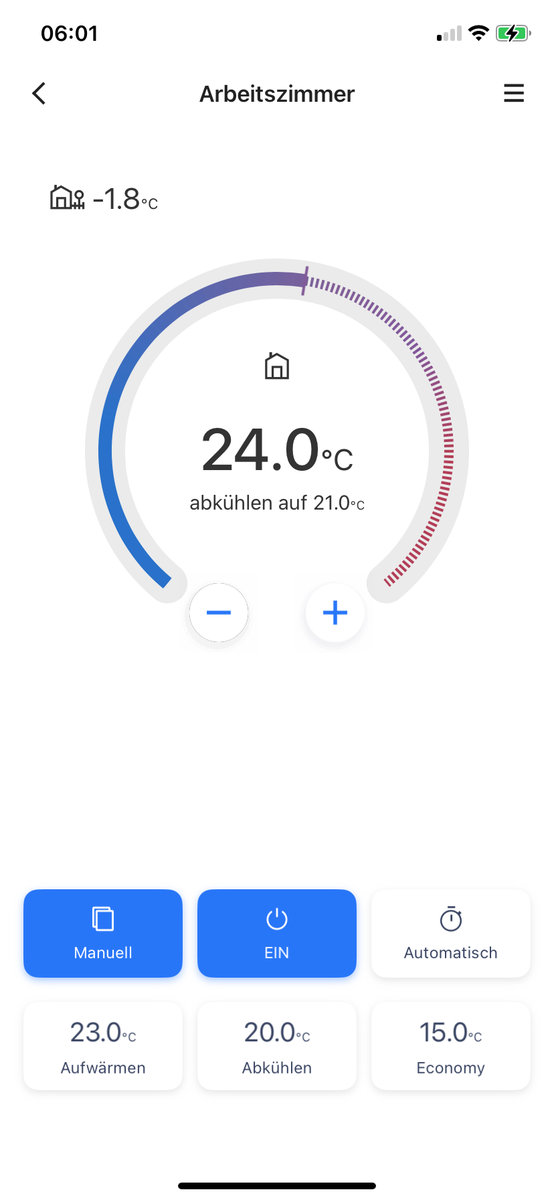Open the hamburger menu
Viewport: 554px width, 1200px height.
click(x=513, y=94)
